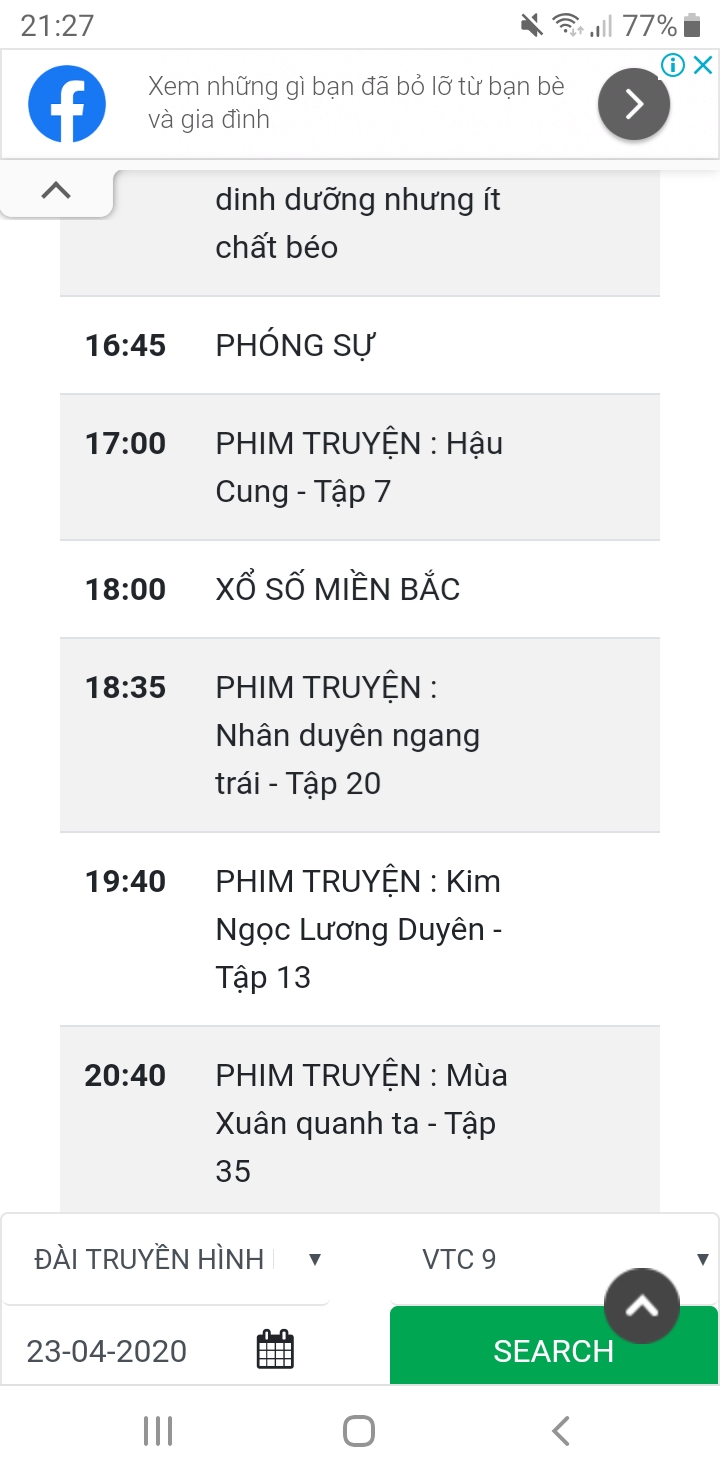Close the Facebook ad banner
720x1480 pixels.
(x=704, y=66)
